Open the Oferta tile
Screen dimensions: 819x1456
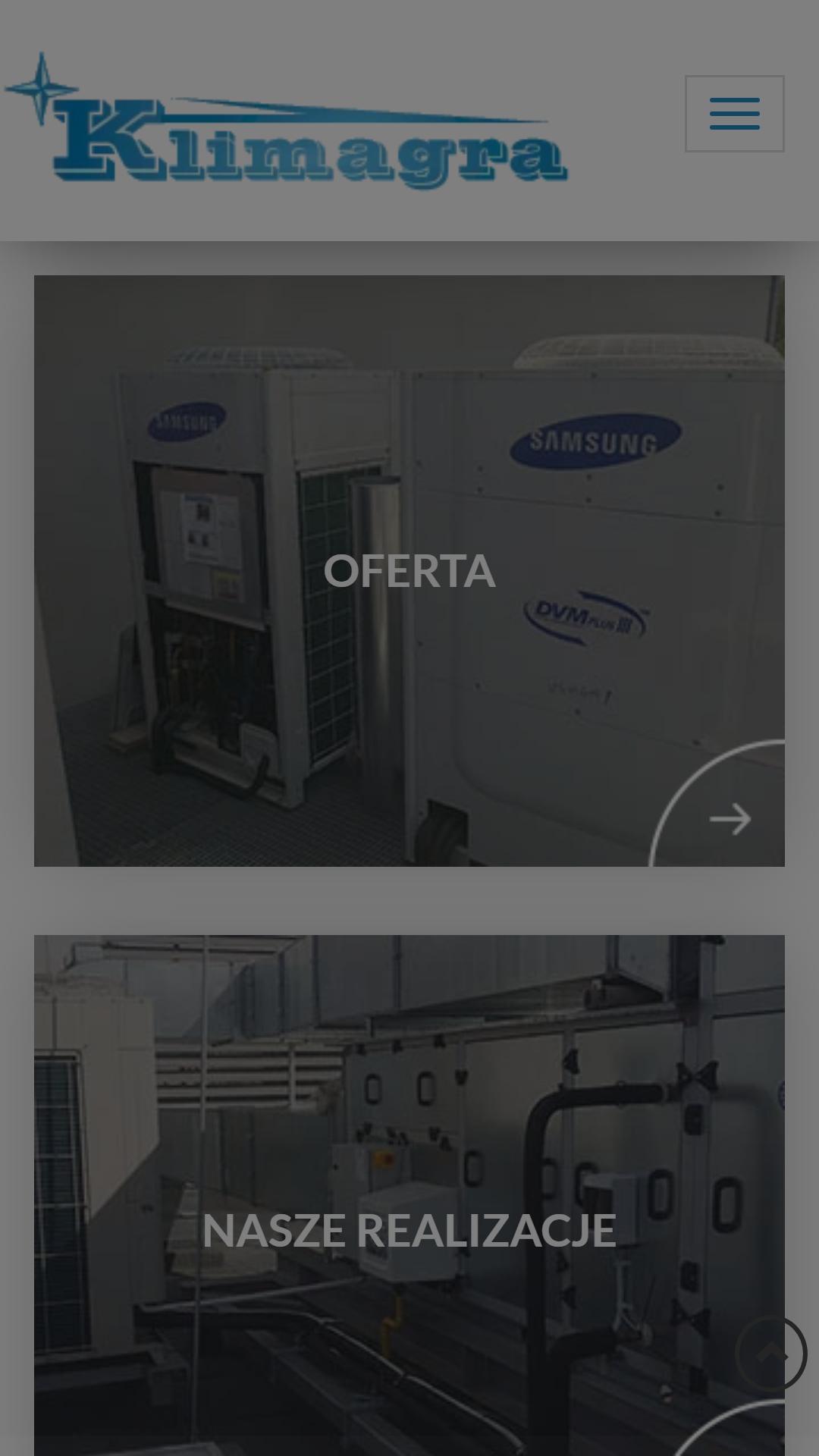pyautogui.click(x=409, y=570)
